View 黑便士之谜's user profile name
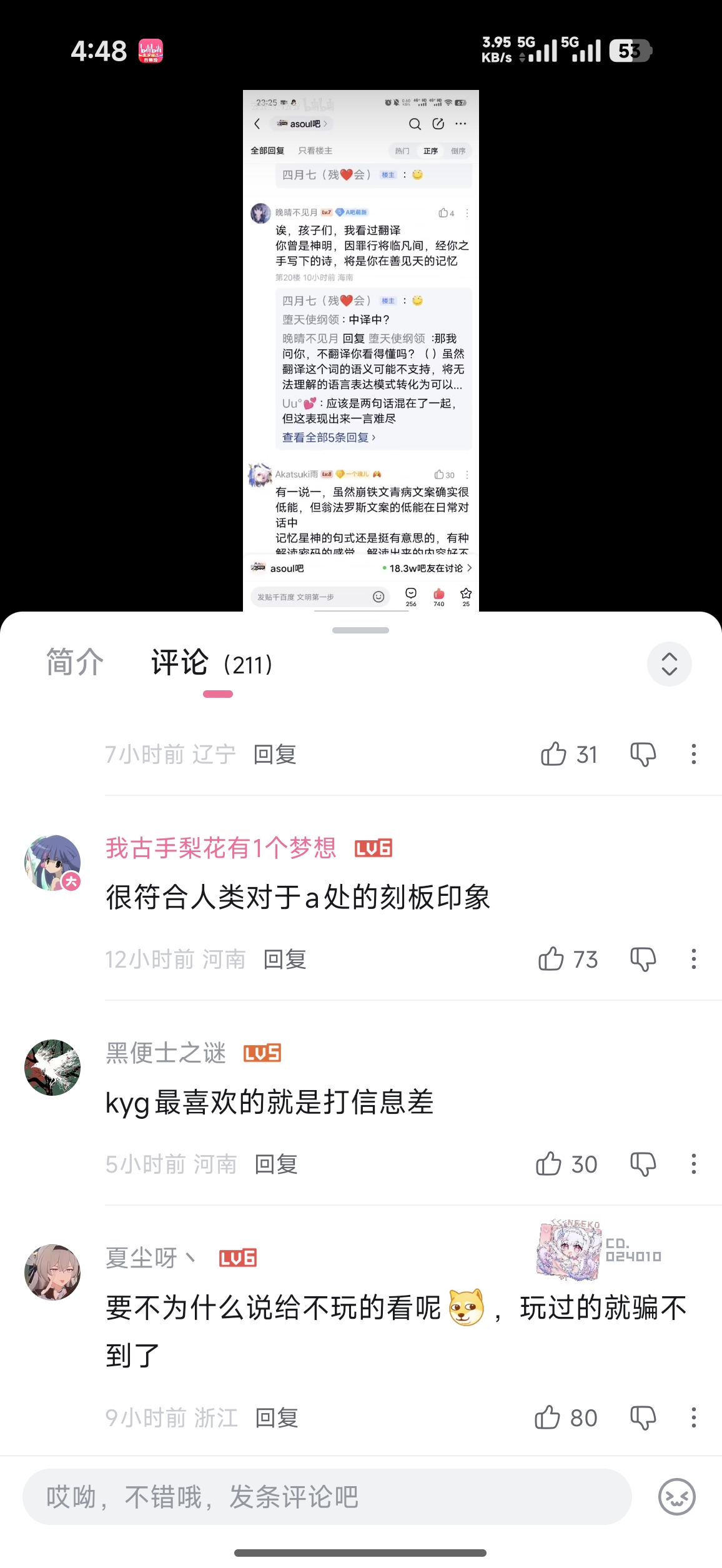The width and height of the screenshot is (722, 1568). pyautogui.click(x=166, y=1053)
